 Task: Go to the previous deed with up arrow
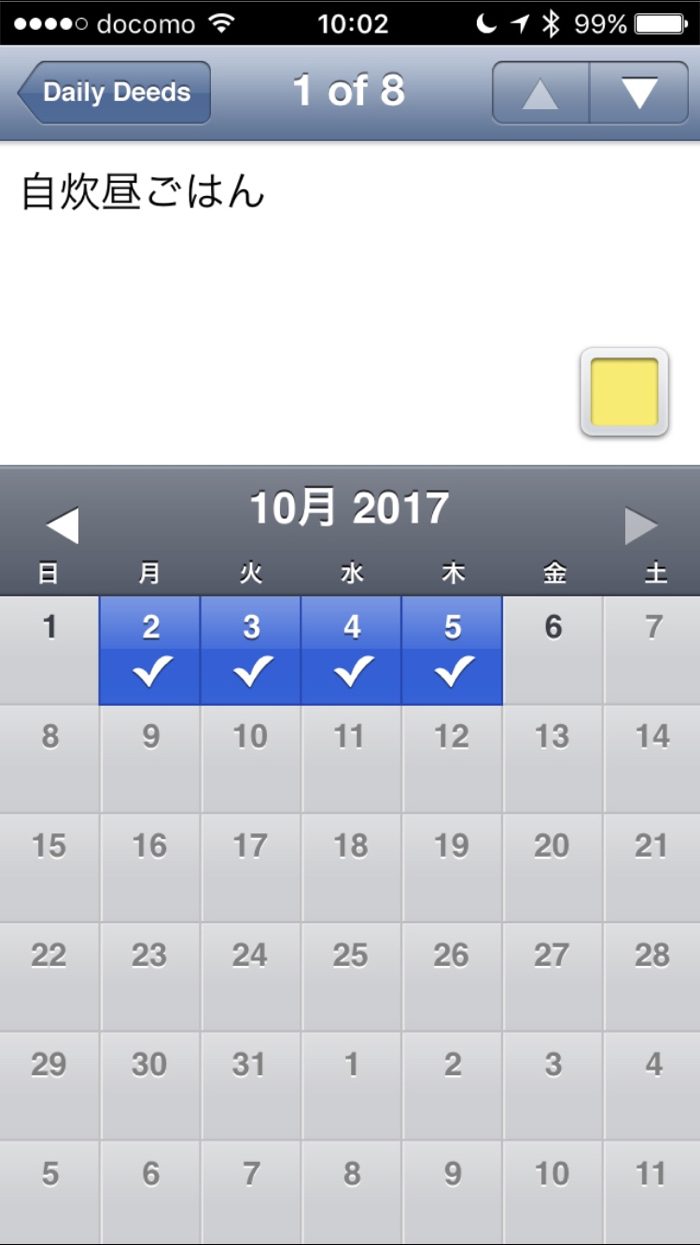(541, 93)
